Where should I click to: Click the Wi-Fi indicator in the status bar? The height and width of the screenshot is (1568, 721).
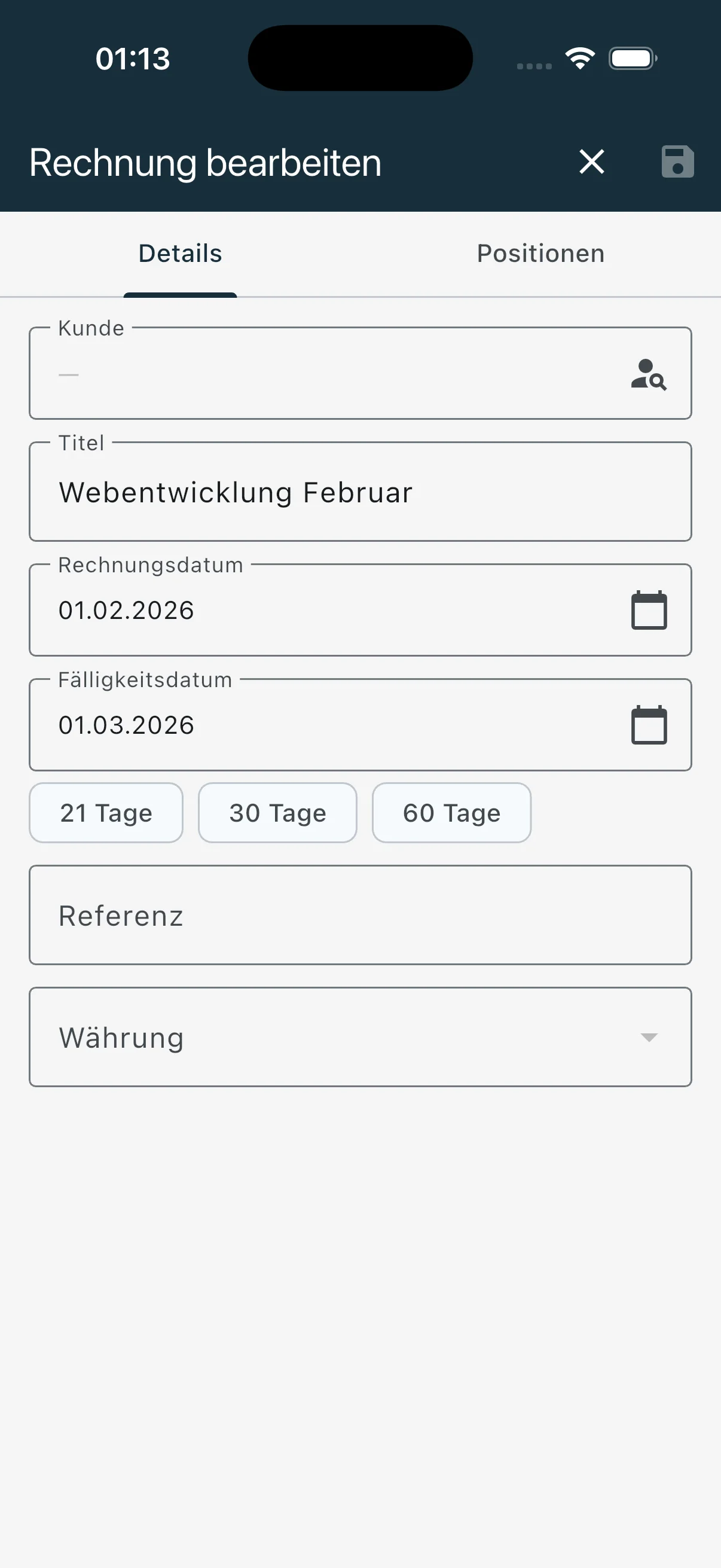click(x=580, y=58)
